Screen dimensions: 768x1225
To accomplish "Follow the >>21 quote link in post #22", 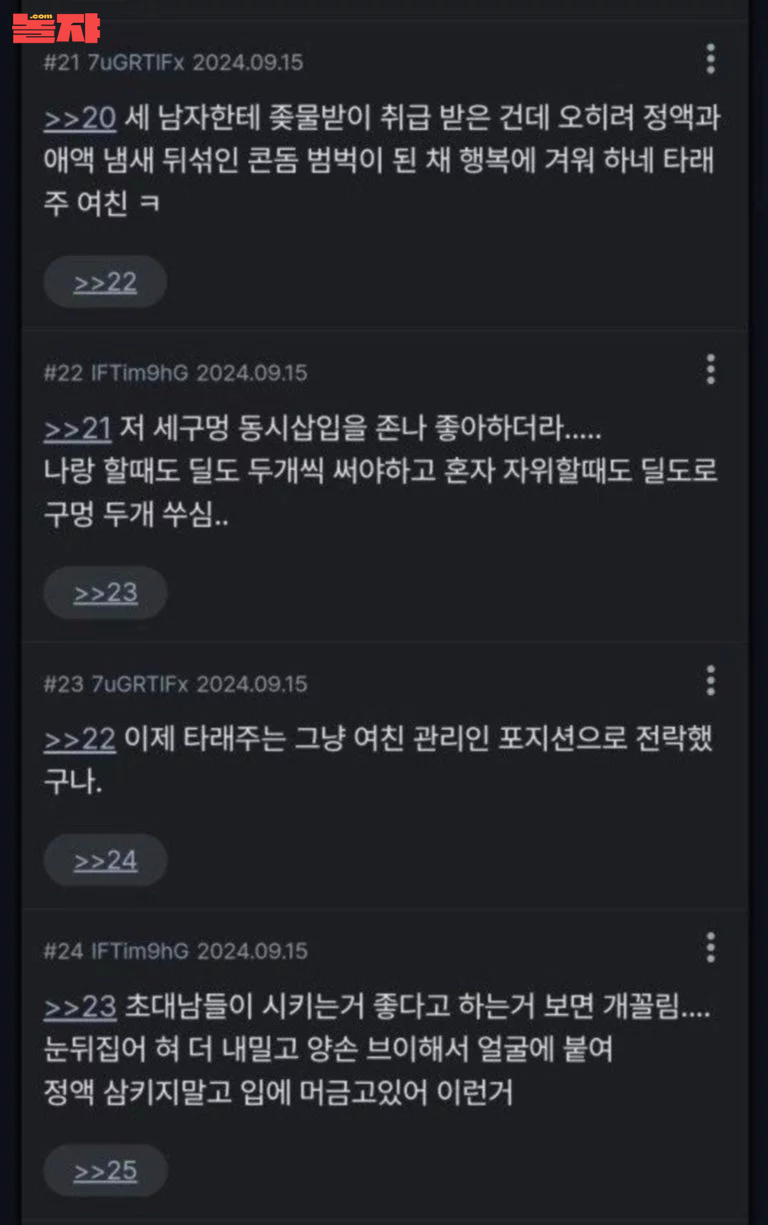I will tap(78, 429).
